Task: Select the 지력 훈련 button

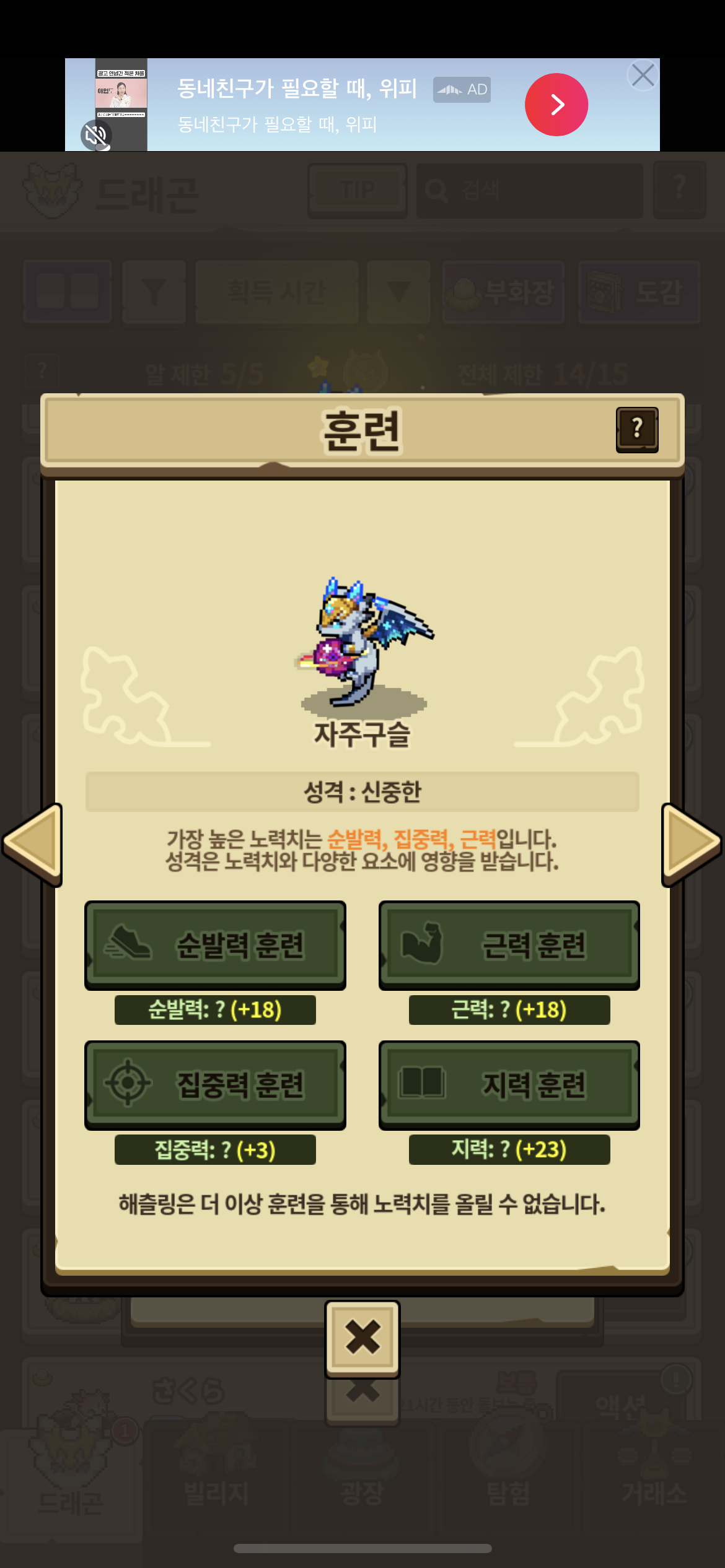Action: pos(509,1084)
